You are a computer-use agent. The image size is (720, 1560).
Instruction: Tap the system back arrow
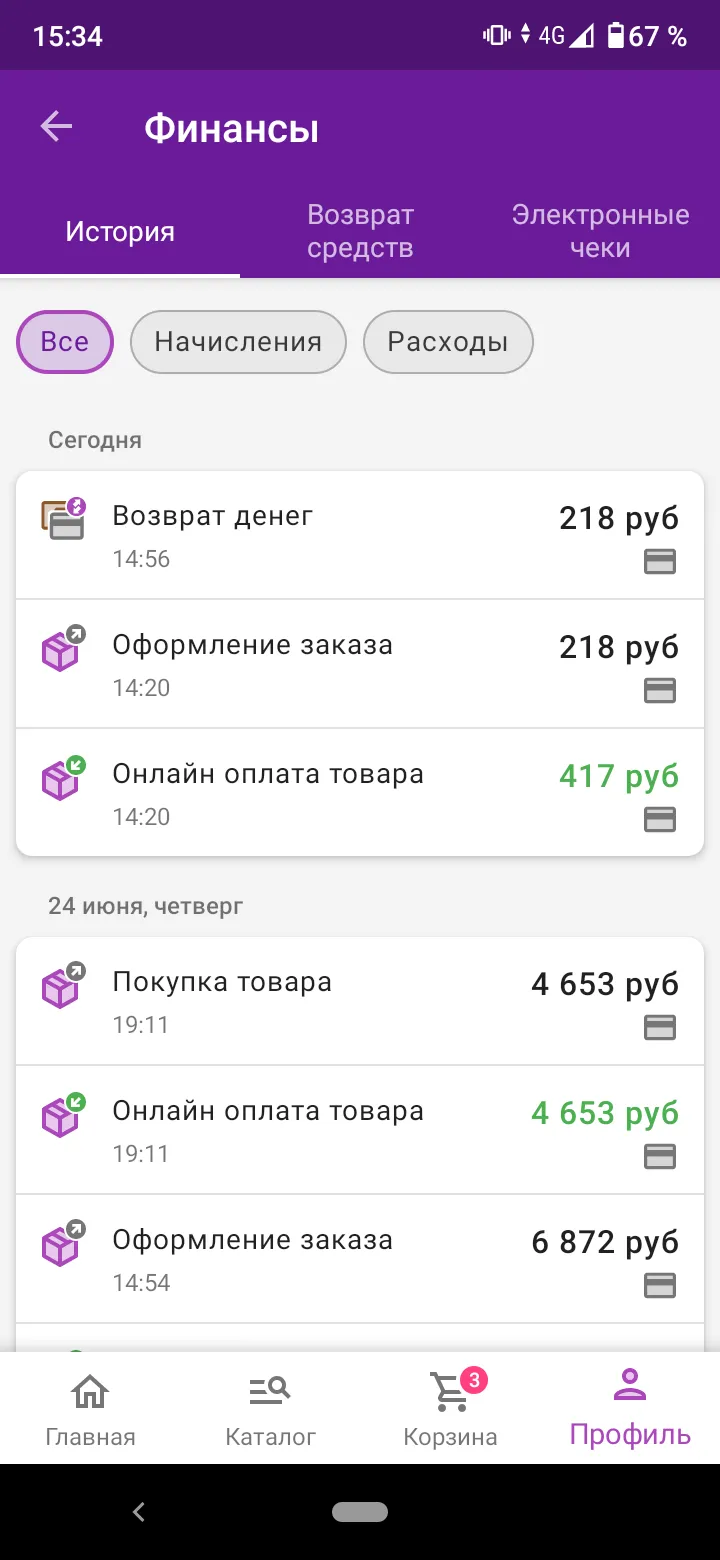pos(139,1512)
